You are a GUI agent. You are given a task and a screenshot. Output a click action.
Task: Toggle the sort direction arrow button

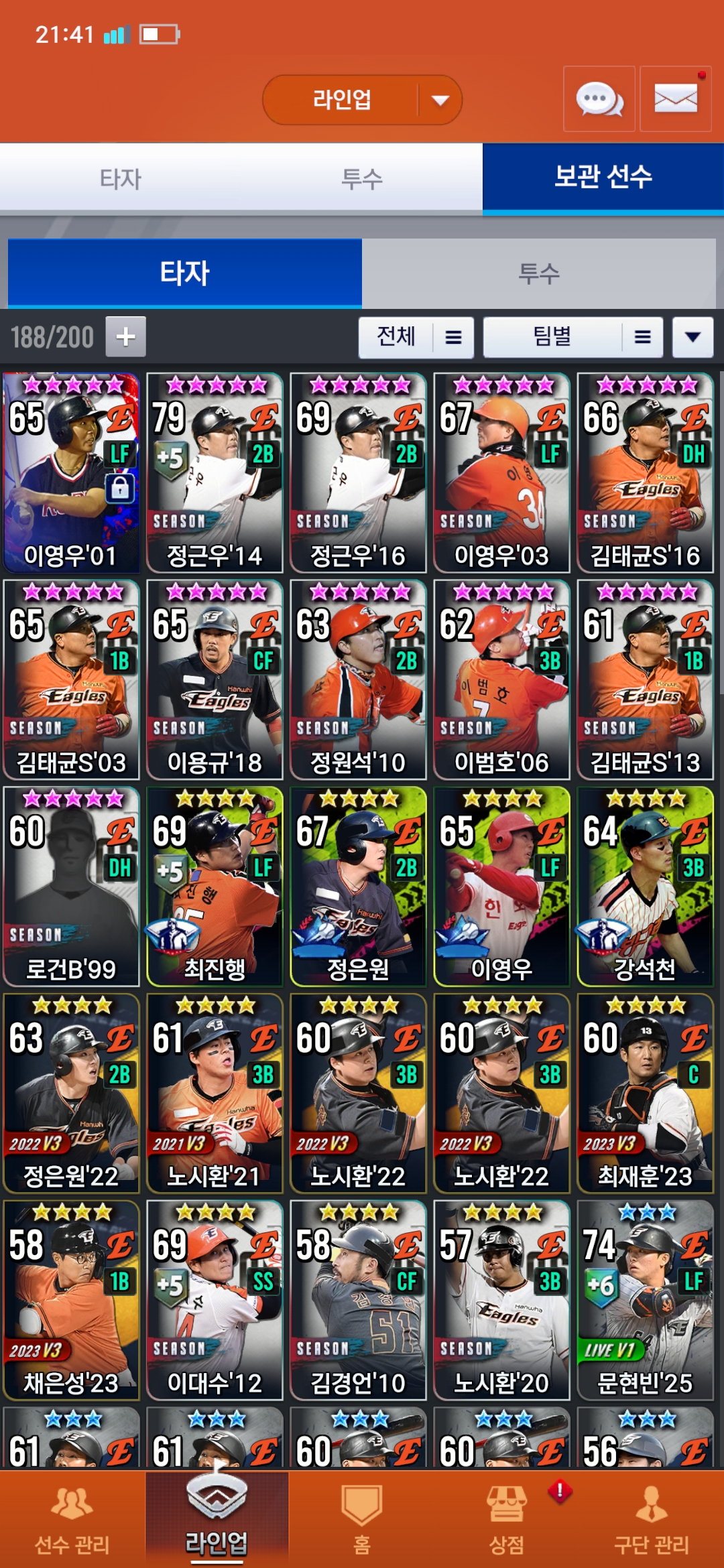tap(693, 337)
